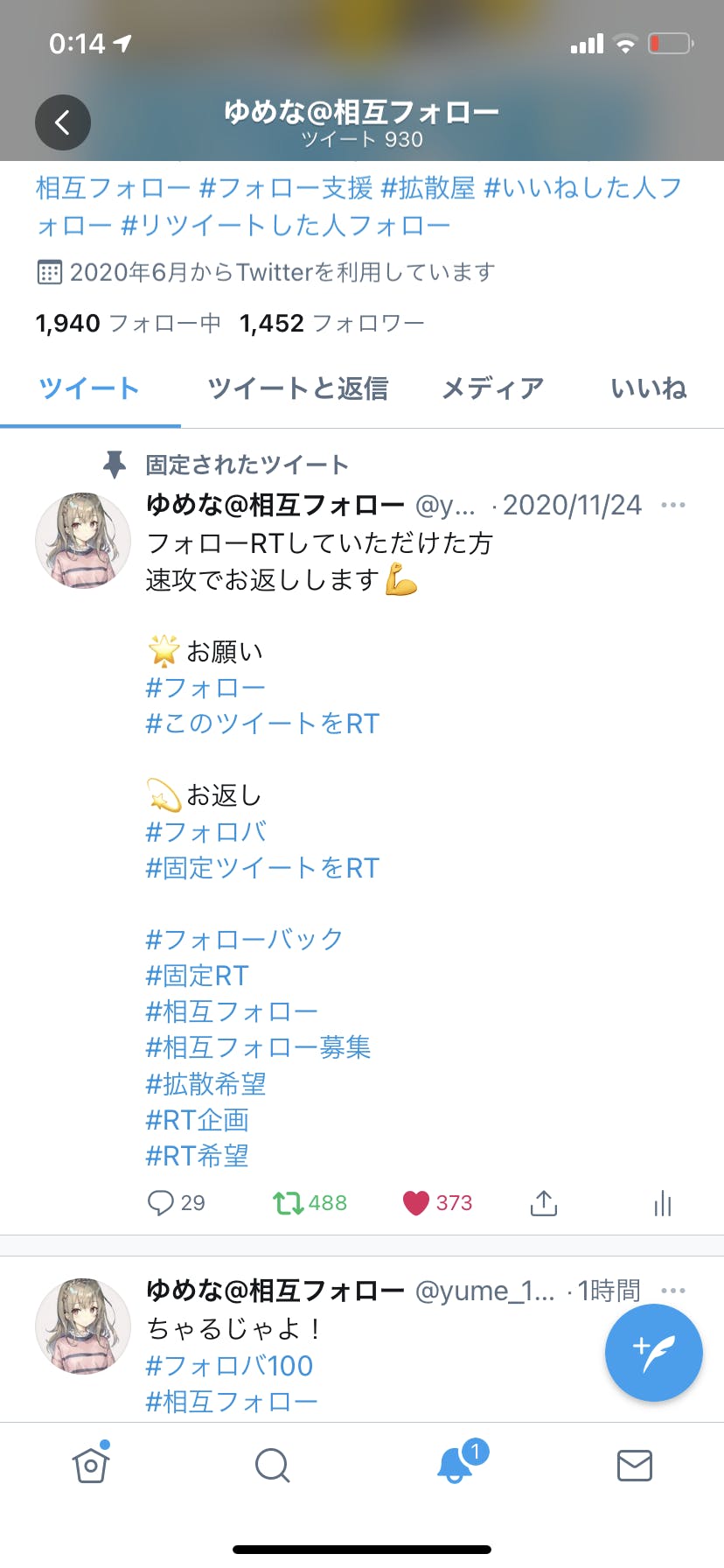This screenshot has height=1568, width=724.
Task: Open direct messages
Action: [634, 1465]
